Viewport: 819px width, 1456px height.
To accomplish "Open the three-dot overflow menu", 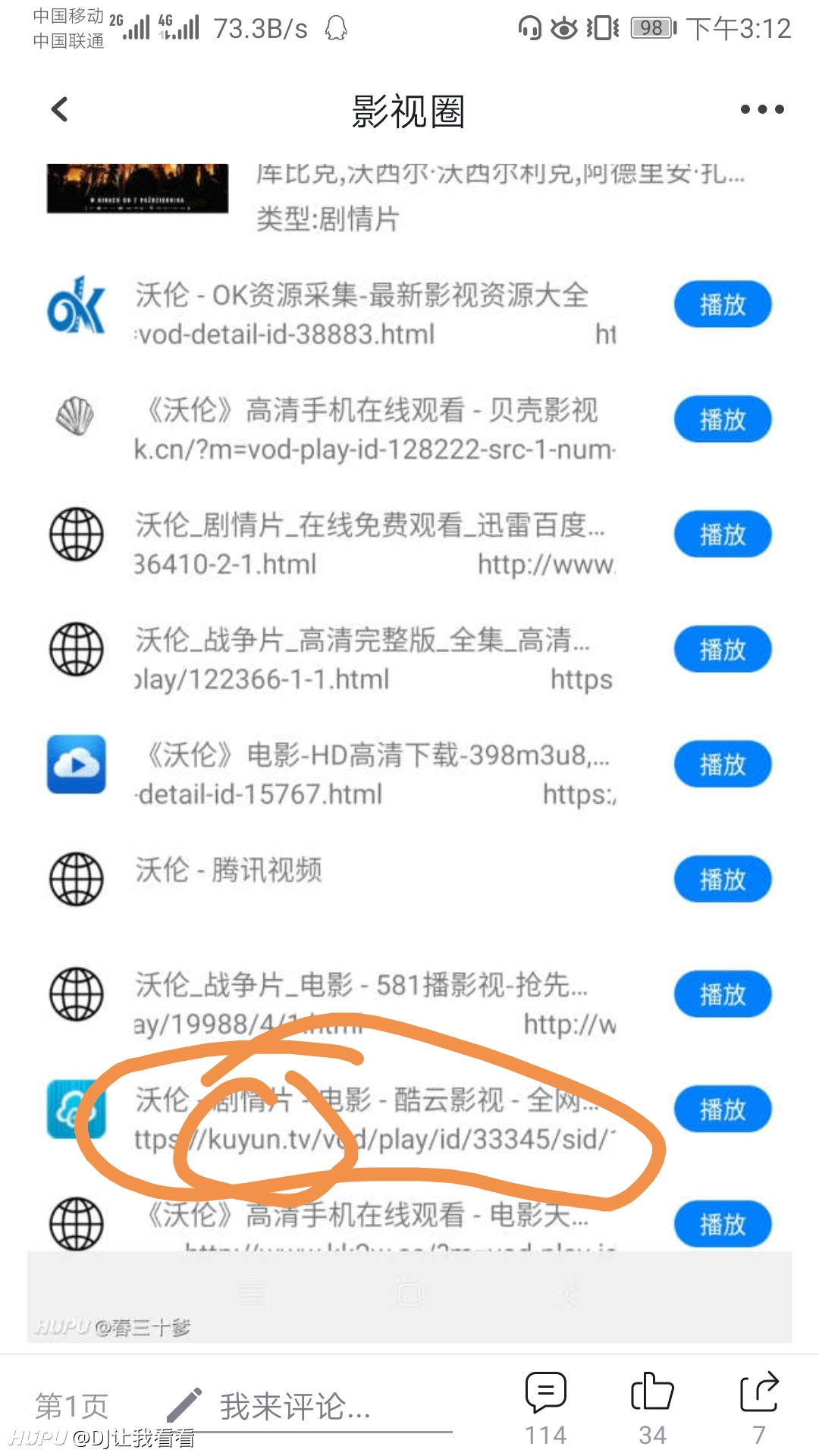I will (761, 109).
